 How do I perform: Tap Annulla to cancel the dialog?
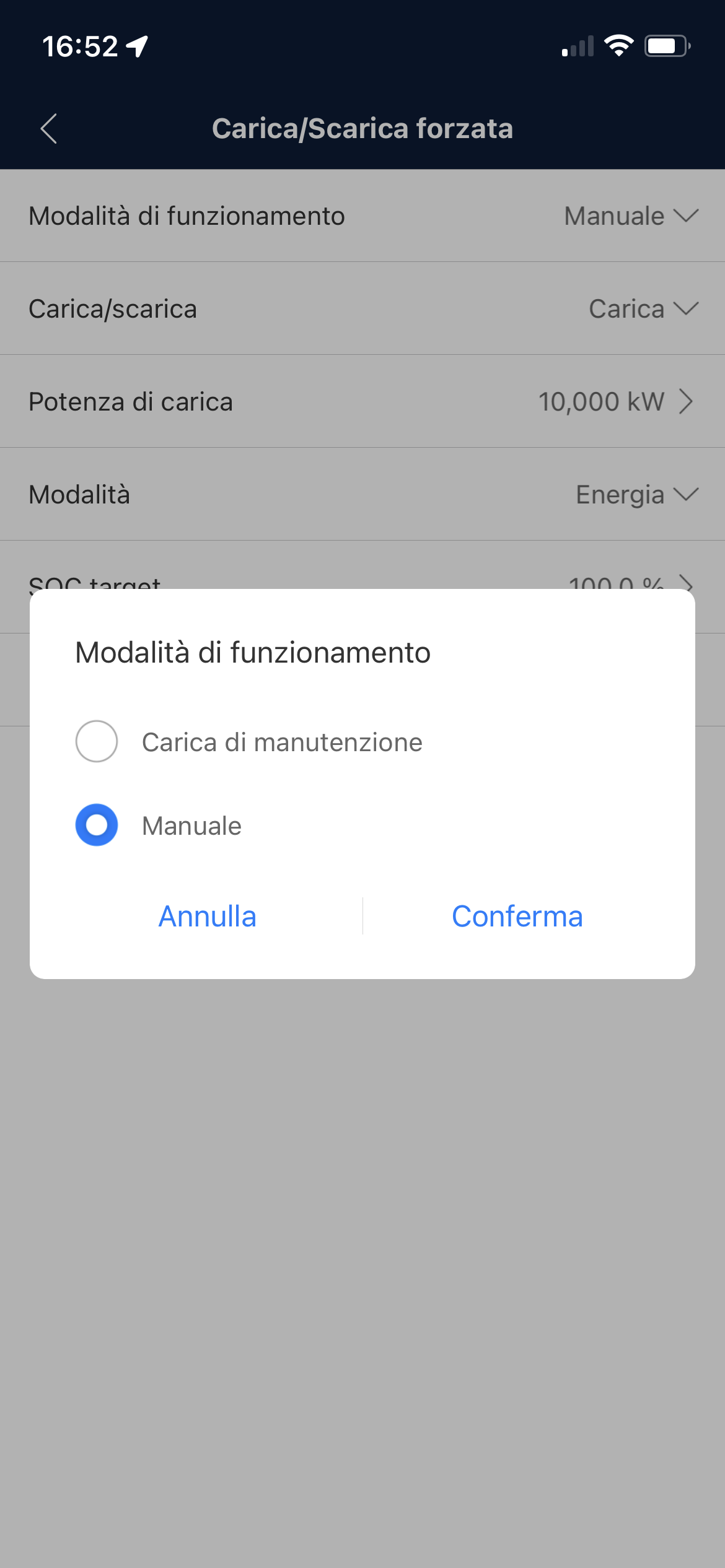pos(207,917)
